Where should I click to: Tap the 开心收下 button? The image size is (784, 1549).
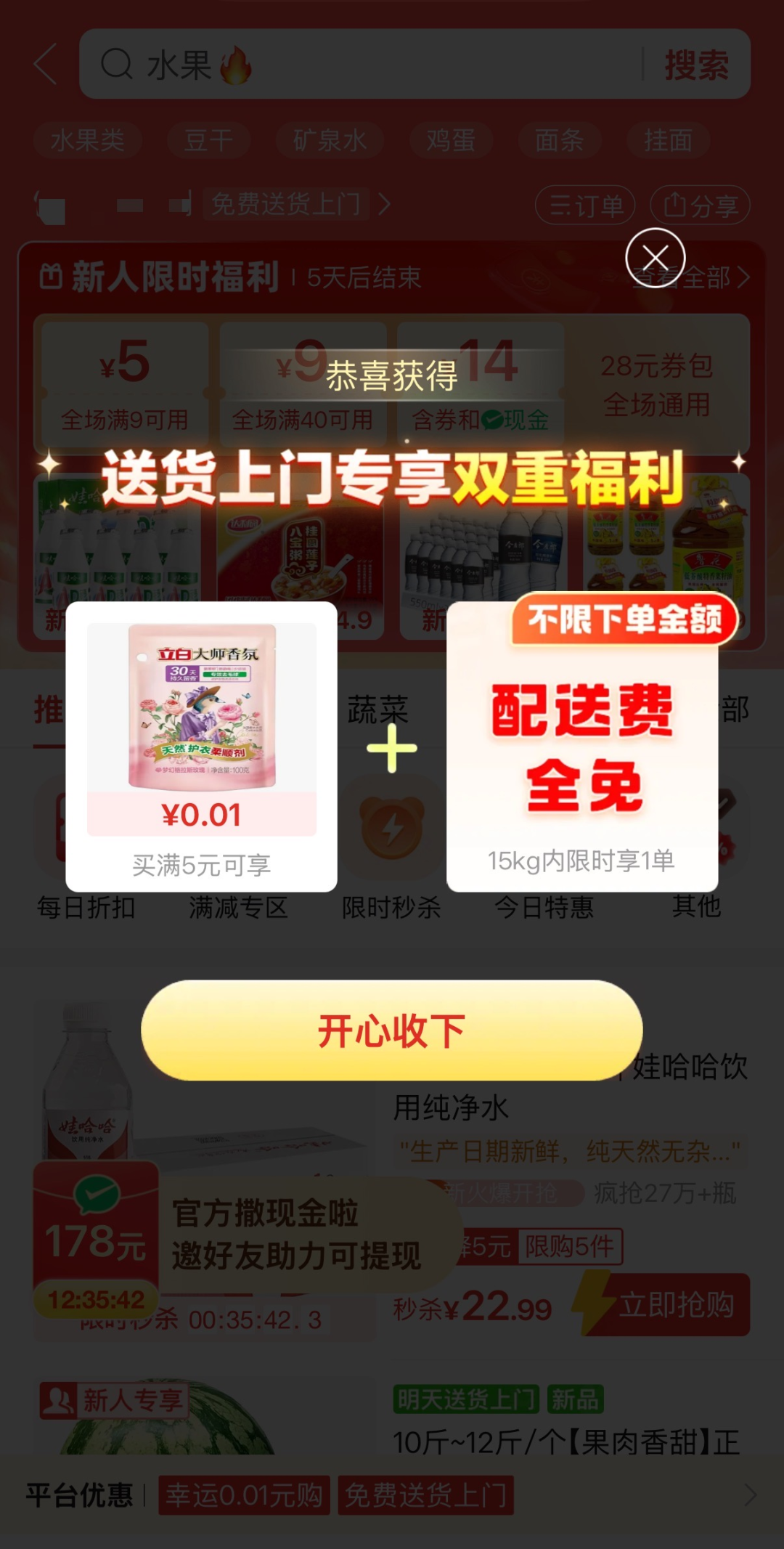tap(391, 1030)
